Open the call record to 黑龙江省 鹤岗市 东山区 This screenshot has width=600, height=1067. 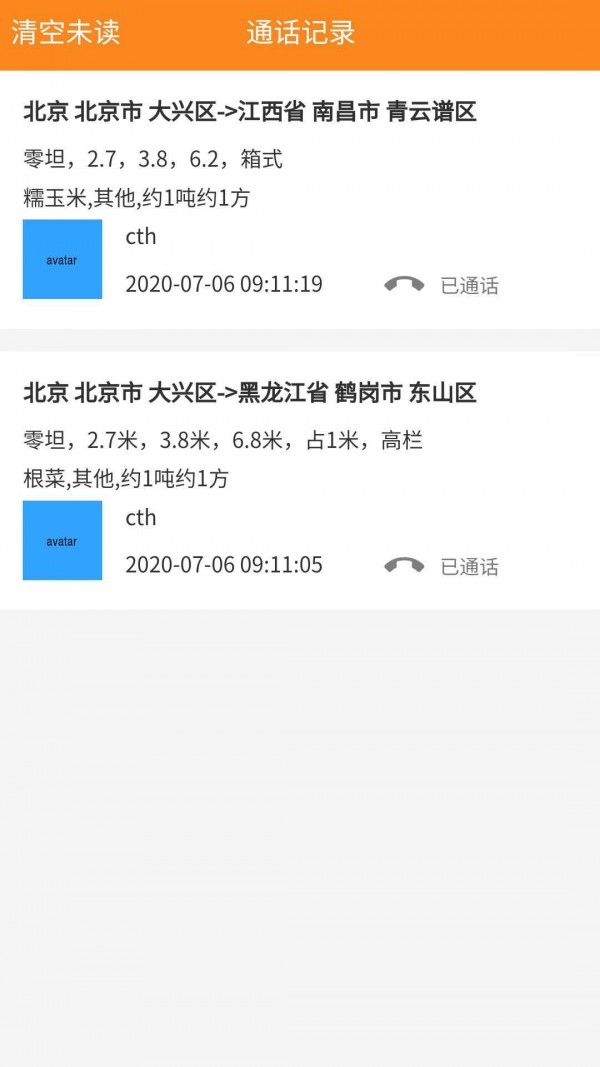pyautogui.click(x=250, y=393)
